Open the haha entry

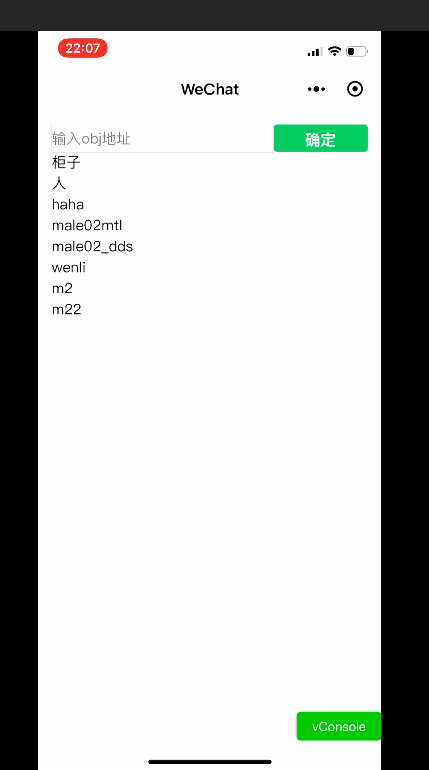pos(68,205)
